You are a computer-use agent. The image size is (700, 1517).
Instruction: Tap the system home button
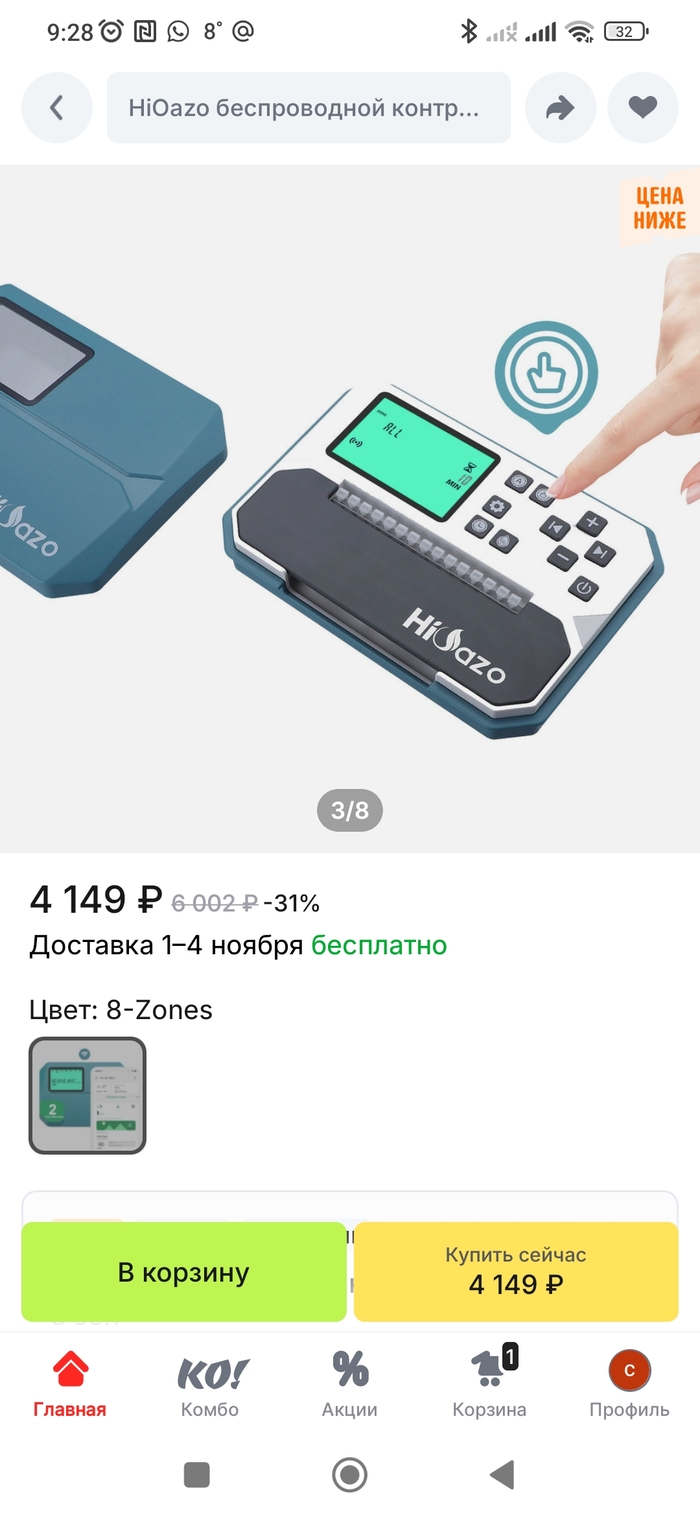tap(350, 1474)
